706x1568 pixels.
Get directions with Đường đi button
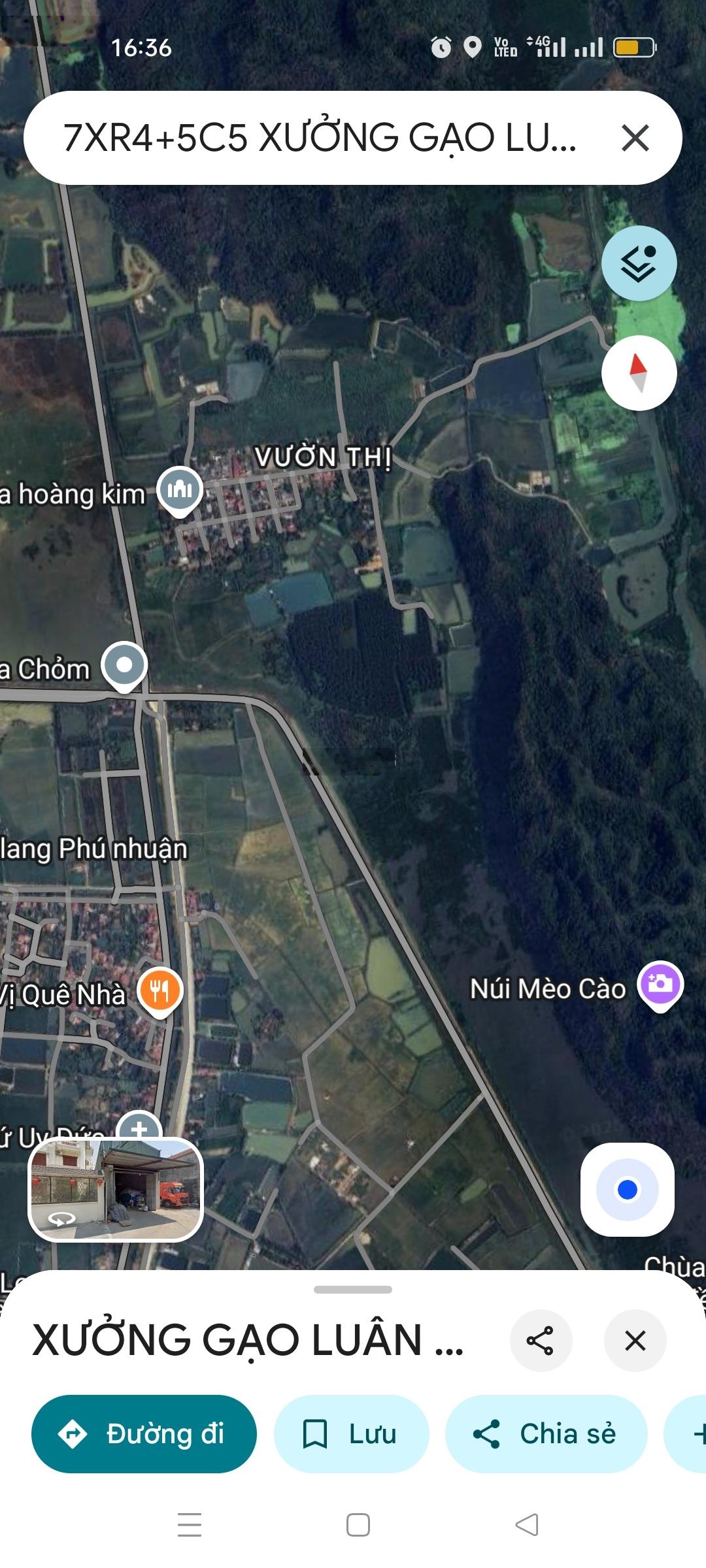144,1434
